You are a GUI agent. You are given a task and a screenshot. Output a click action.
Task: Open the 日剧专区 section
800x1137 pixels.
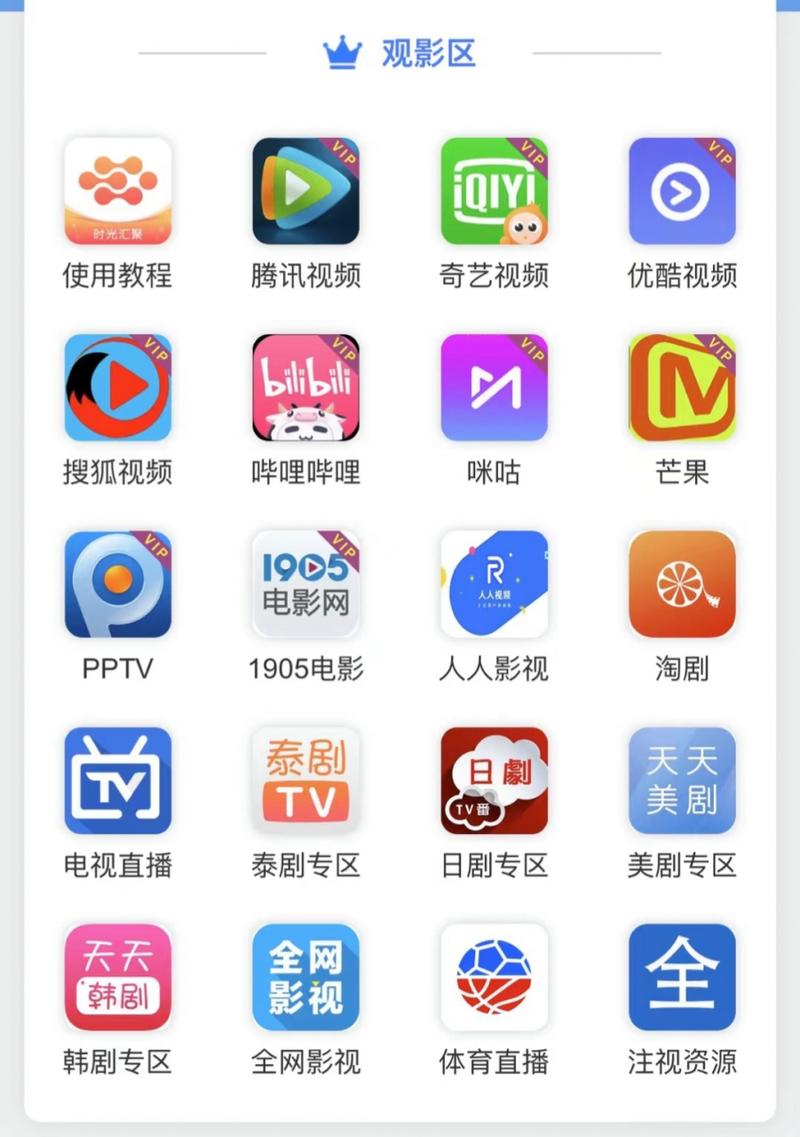(x=494, y=781)
